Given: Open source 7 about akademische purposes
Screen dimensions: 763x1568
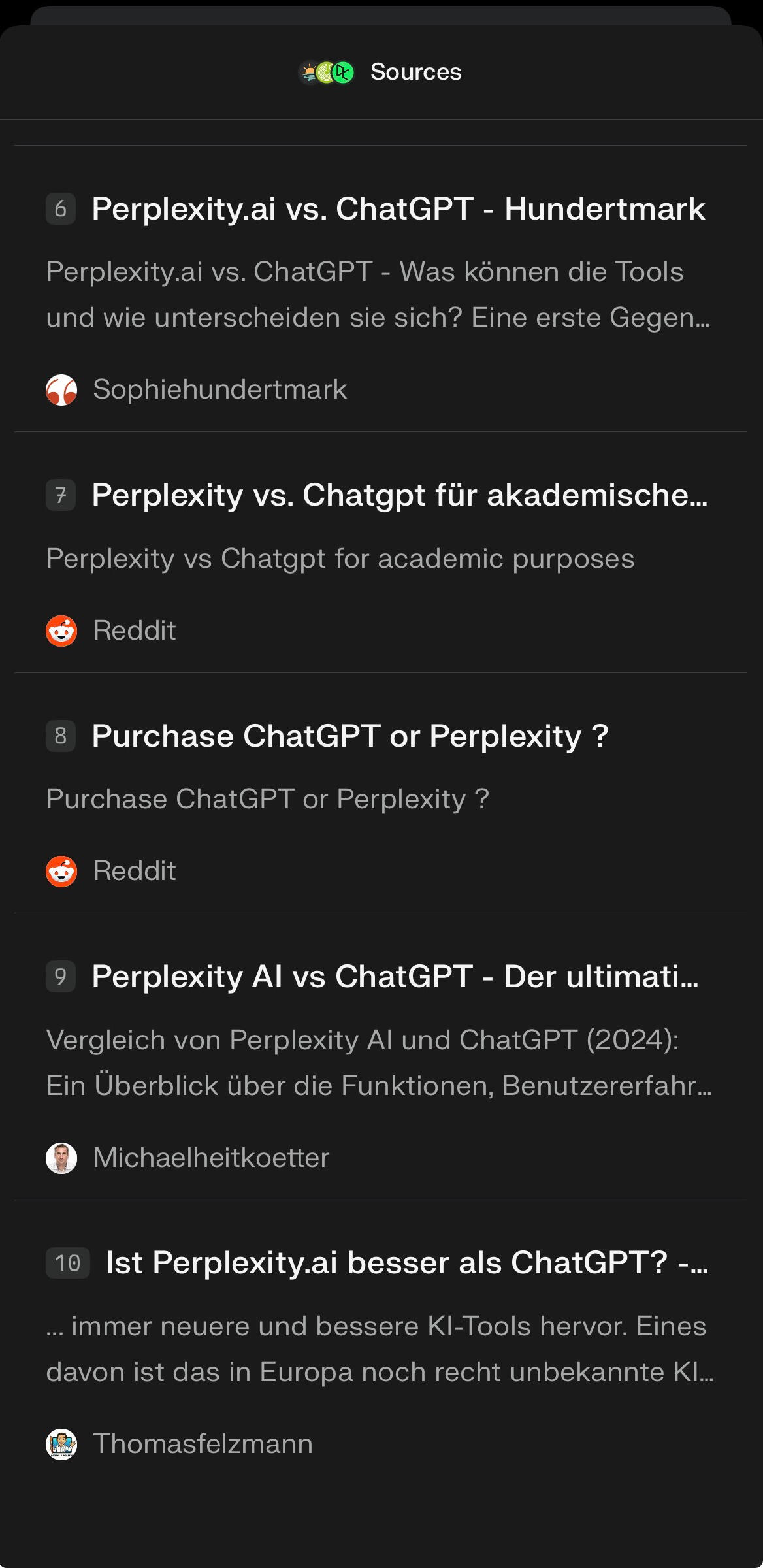Looking at the screenshot, I should pyautogui.click(x=398, y=495).
